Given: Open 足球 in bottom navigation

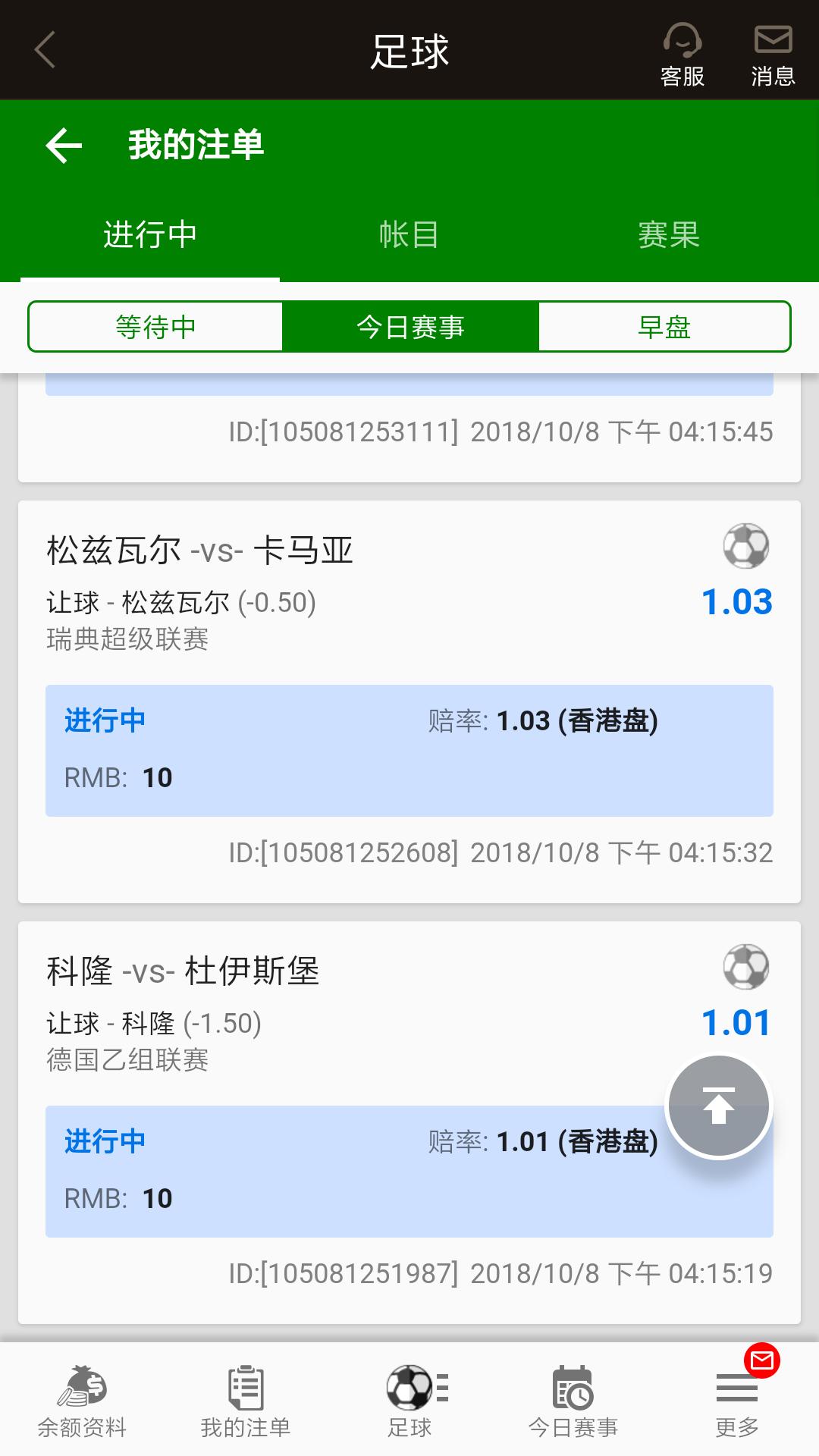Looking at the screenshot, I should pos(409,1401).
